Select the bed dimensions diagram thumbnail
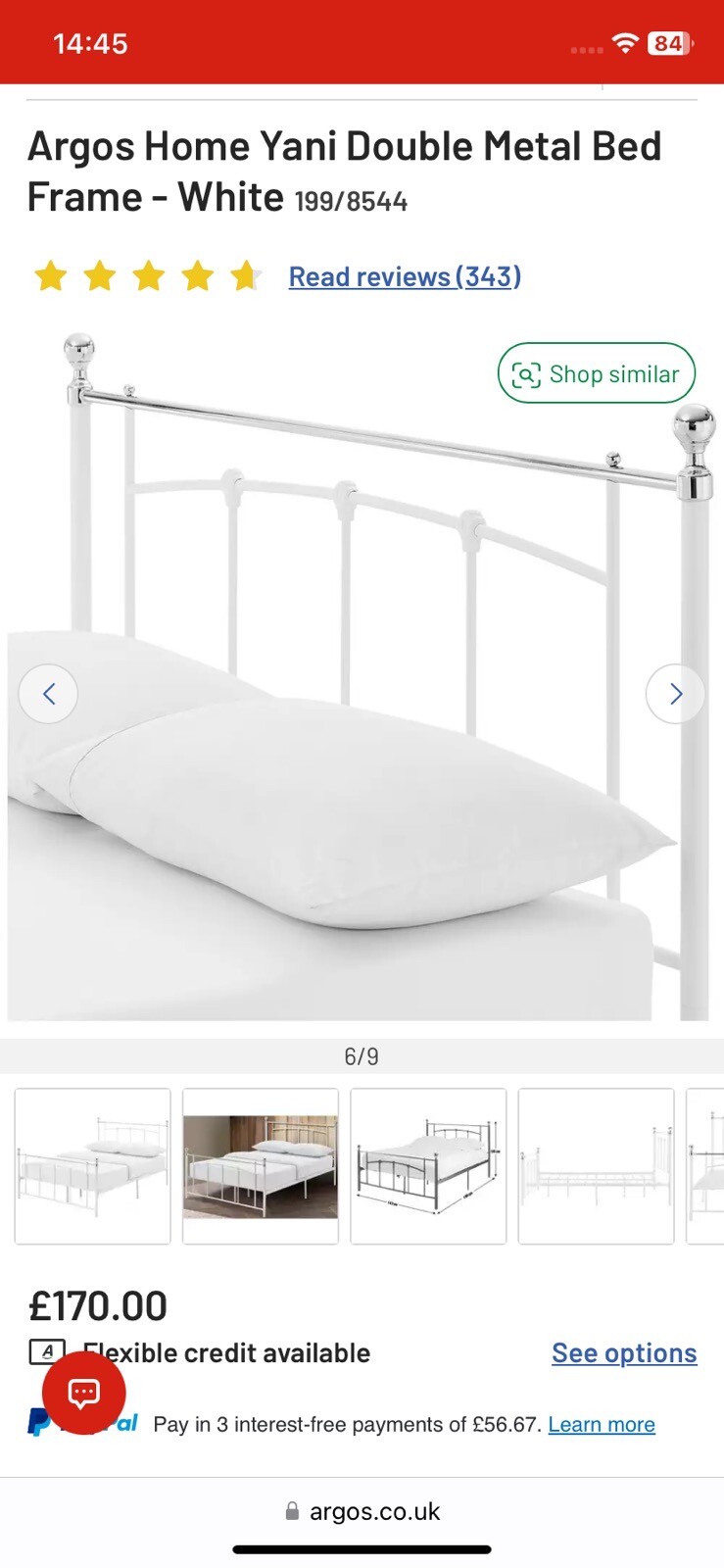This screenshot has height=1568, width=724. (x=428, y=1165)
